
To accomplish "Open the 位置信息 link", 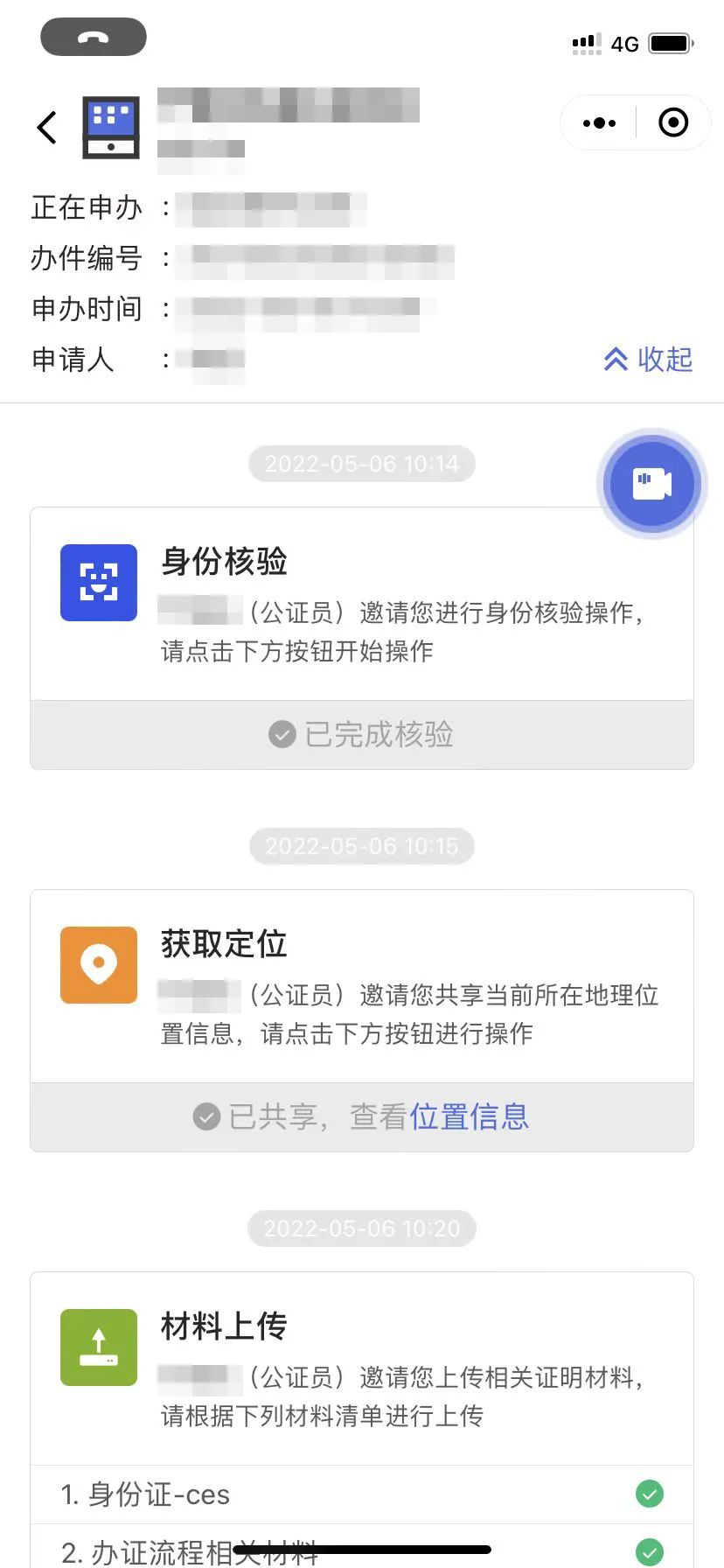I will [x=470, y=1116].
